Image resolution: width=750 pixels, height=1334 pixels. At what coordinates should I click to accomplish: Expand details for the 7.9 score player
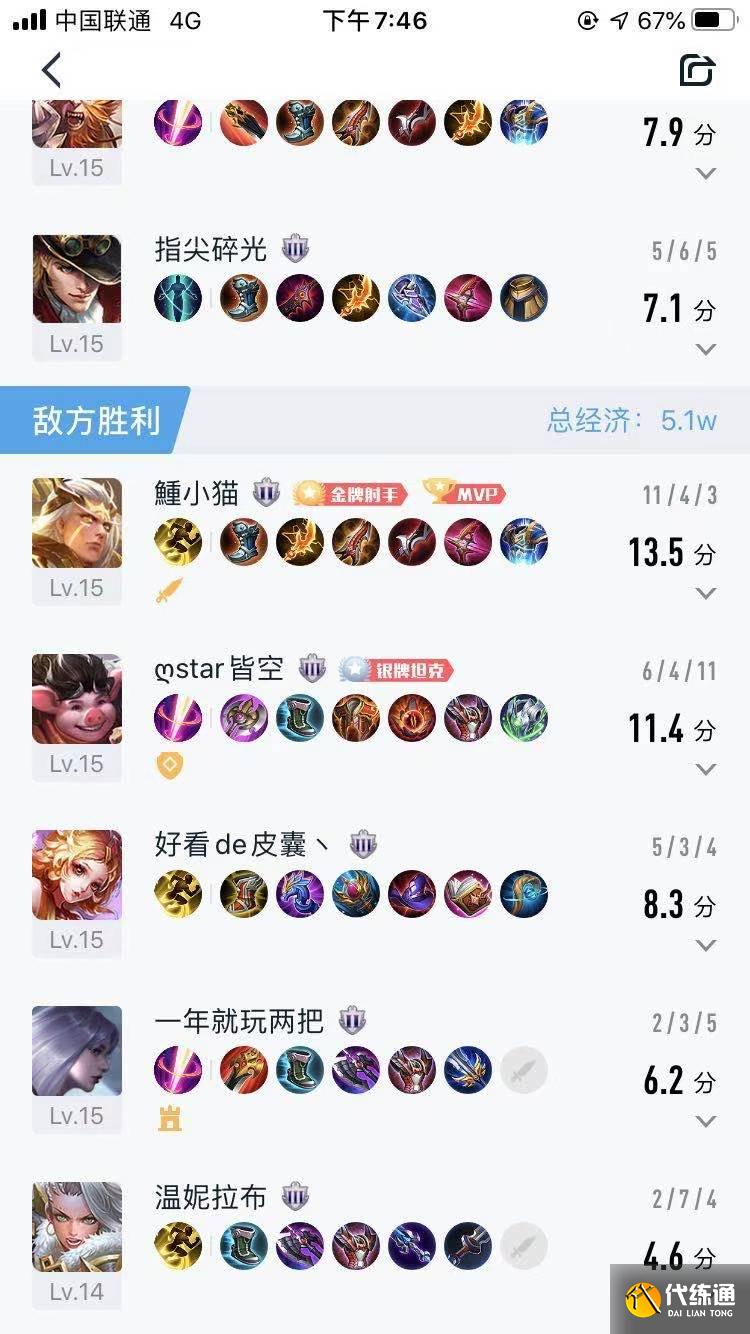click(706, 173)
